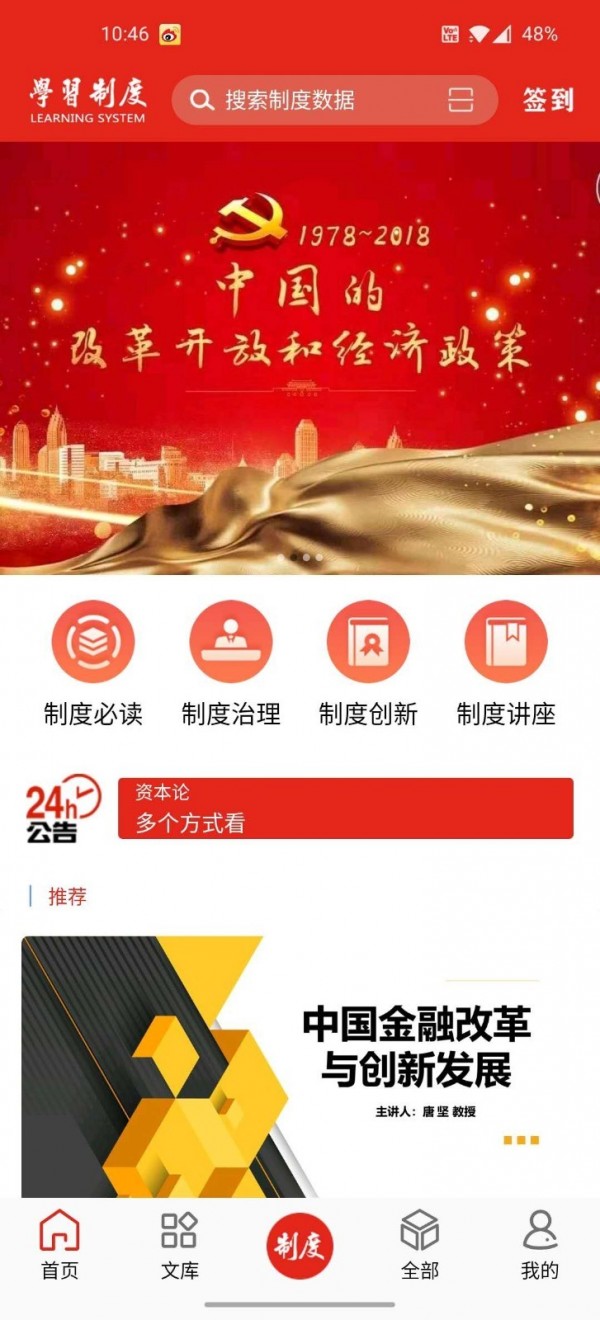Tap 签到 to check in
The image size is (600, 1320).
(x=548, y=100)
